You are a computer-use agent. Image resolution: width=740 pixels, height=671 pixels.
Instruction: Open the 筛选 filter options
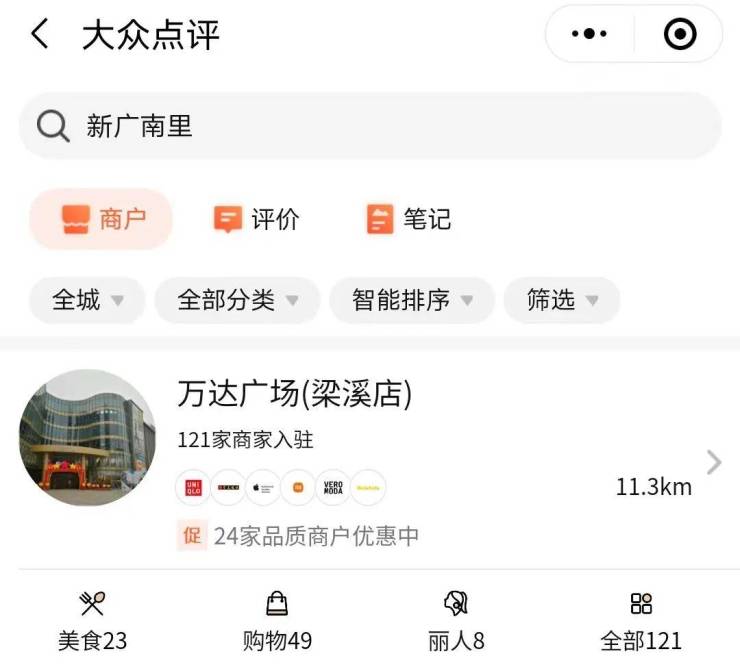[562, 300]
